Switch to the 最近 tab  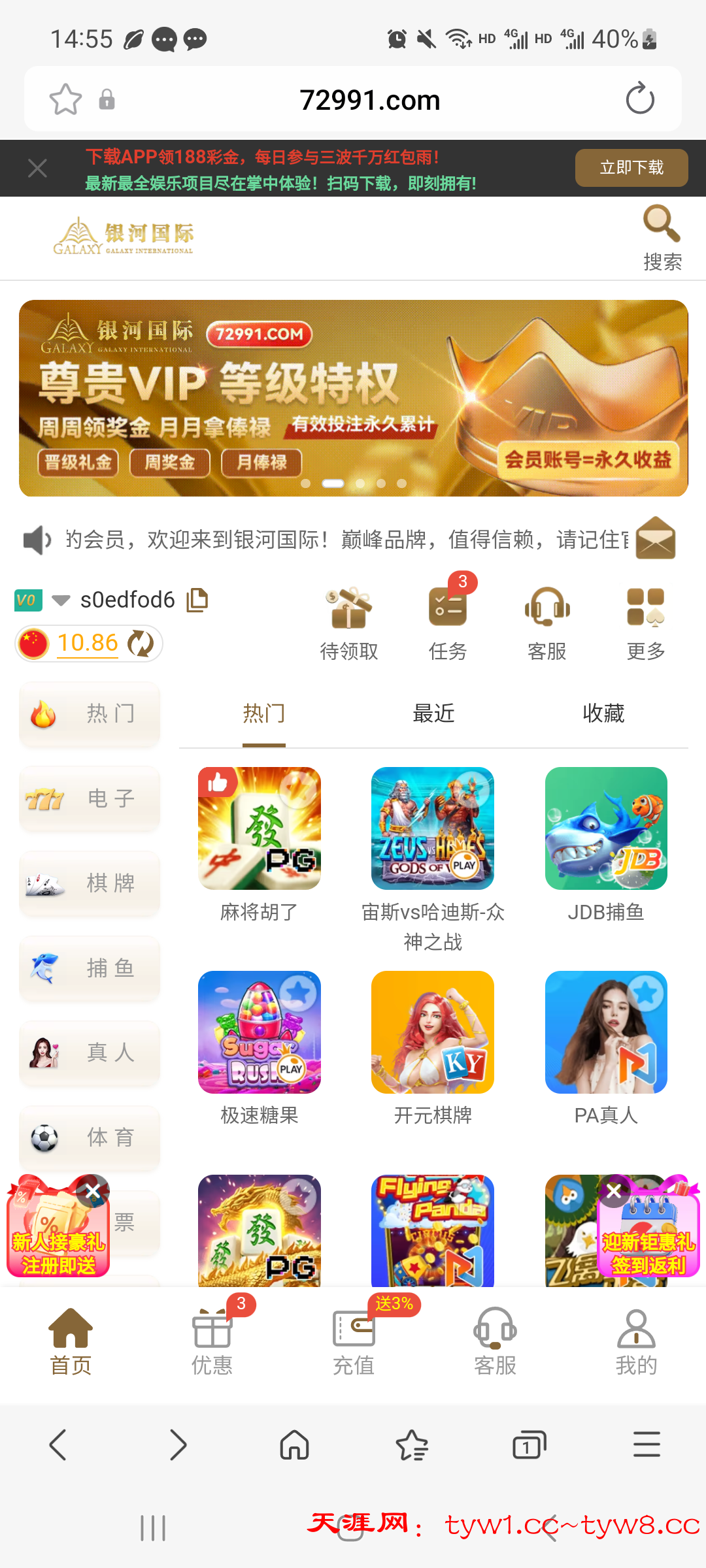[x=433, y=713]
